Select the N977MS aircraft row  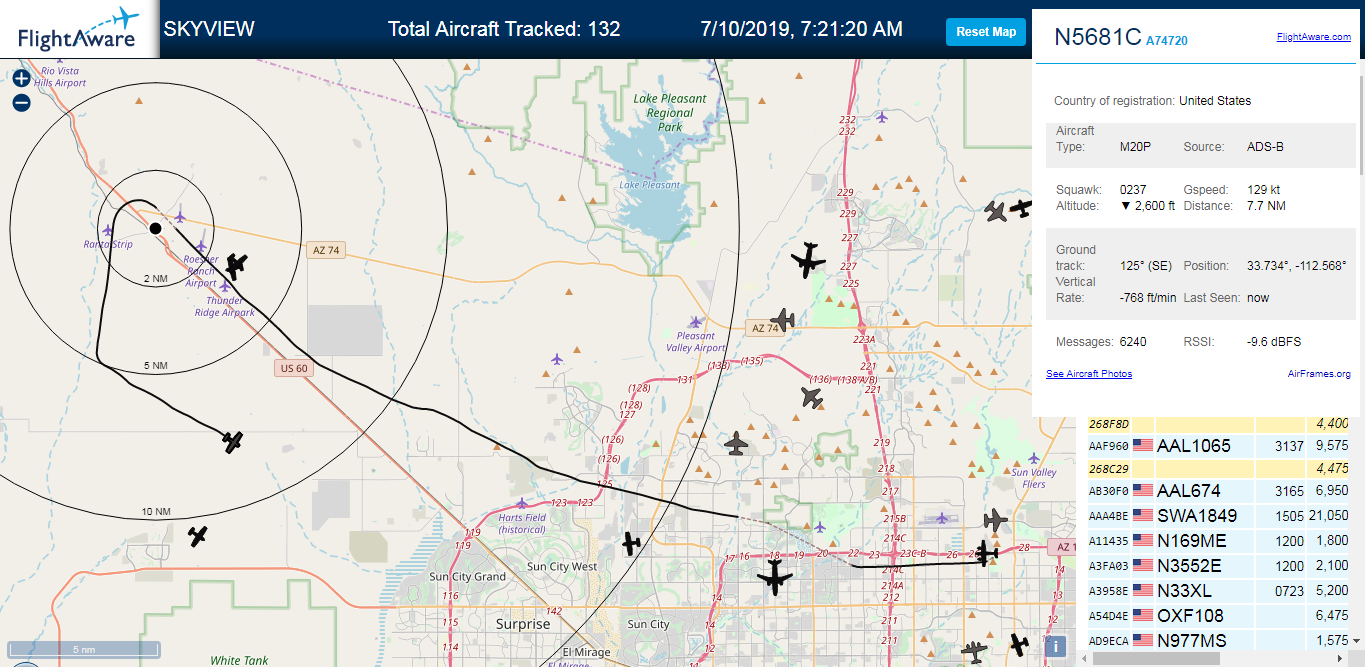tap(1219, 640)
